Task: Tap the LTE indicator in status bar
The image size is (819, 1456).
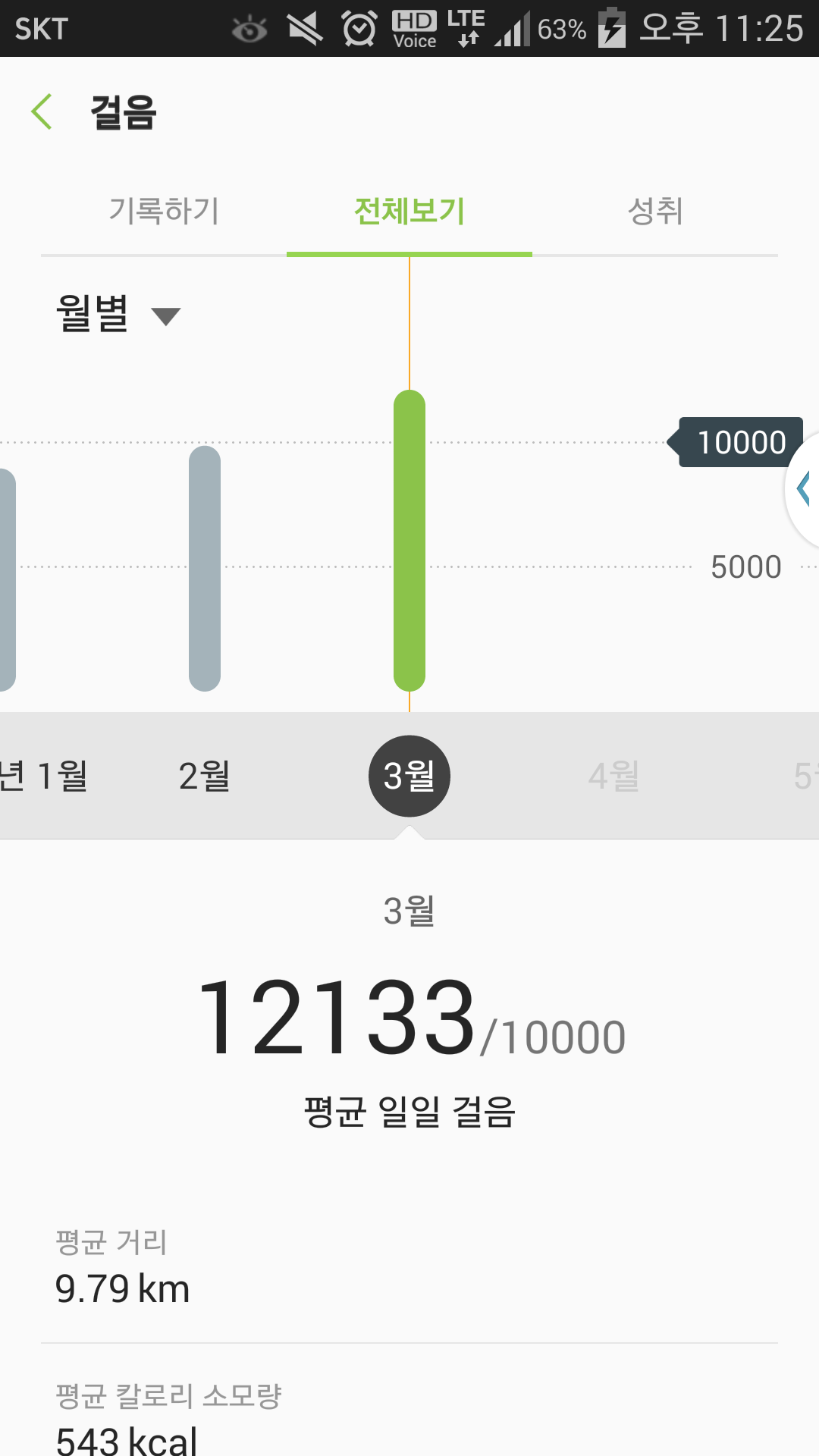Action: tap(465, 27)
